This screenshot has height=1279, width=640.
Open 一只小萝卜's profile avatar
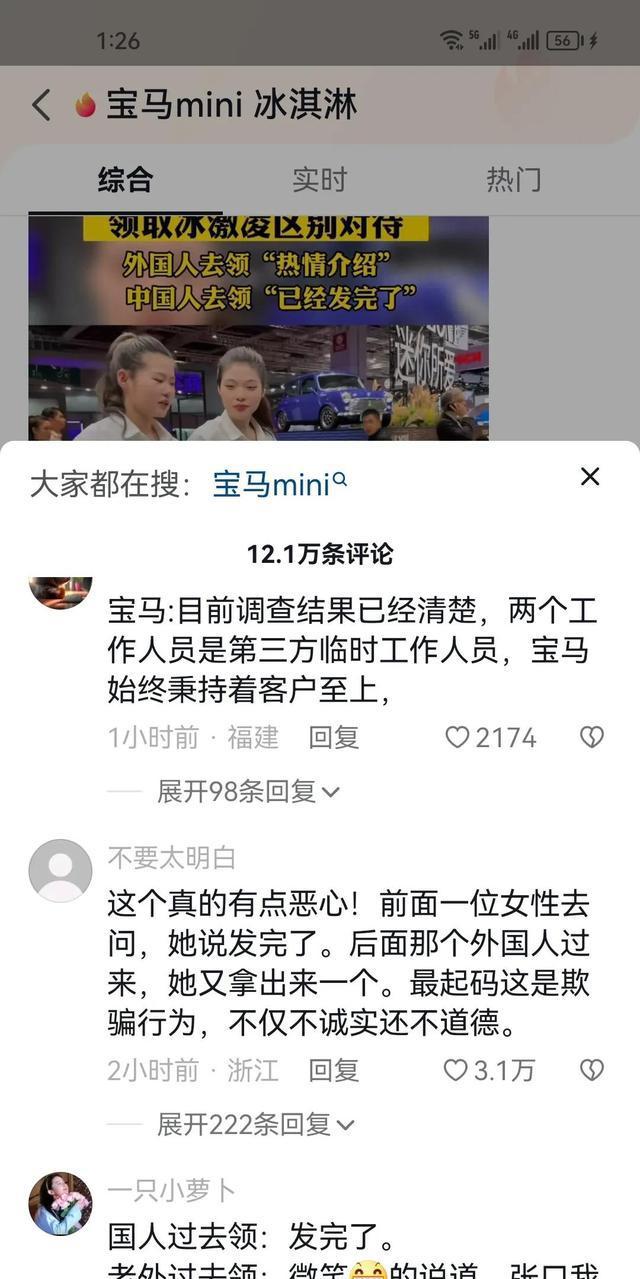pyautogui.click(x=60, y=1204)
